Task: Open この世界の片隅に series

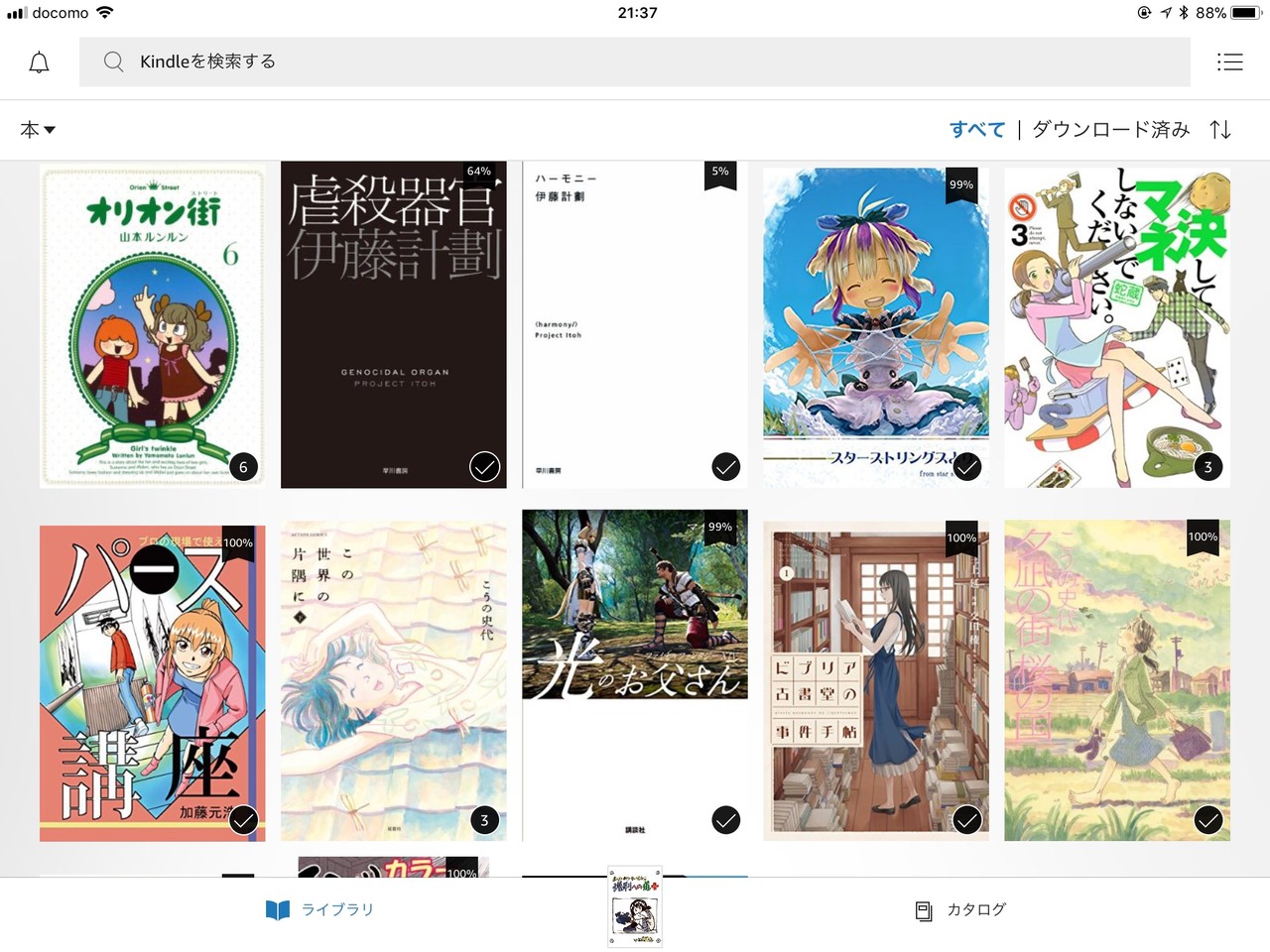Action: [x=393, y=682]
